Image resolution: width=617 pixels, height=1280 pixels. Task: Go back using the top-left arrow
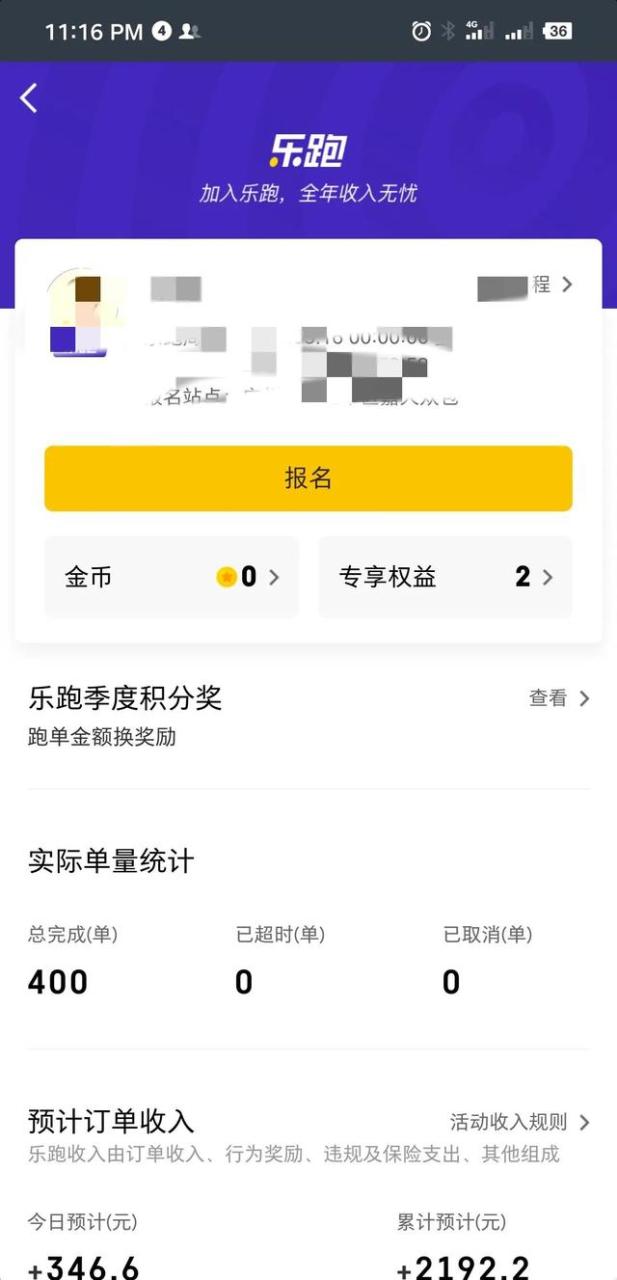tap(29, 98)
